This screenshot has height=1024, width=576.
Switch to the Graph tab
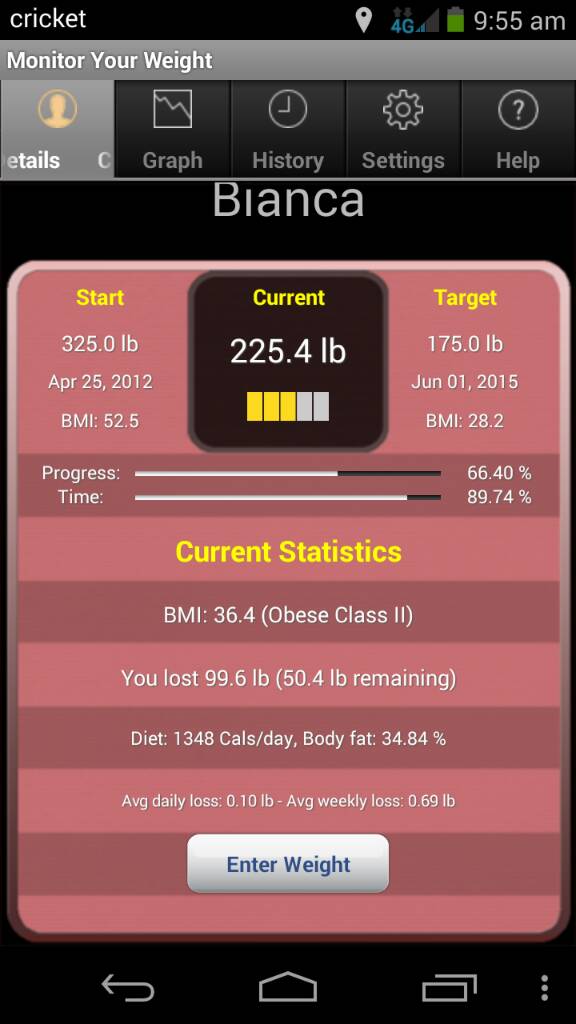click(172, 129)
